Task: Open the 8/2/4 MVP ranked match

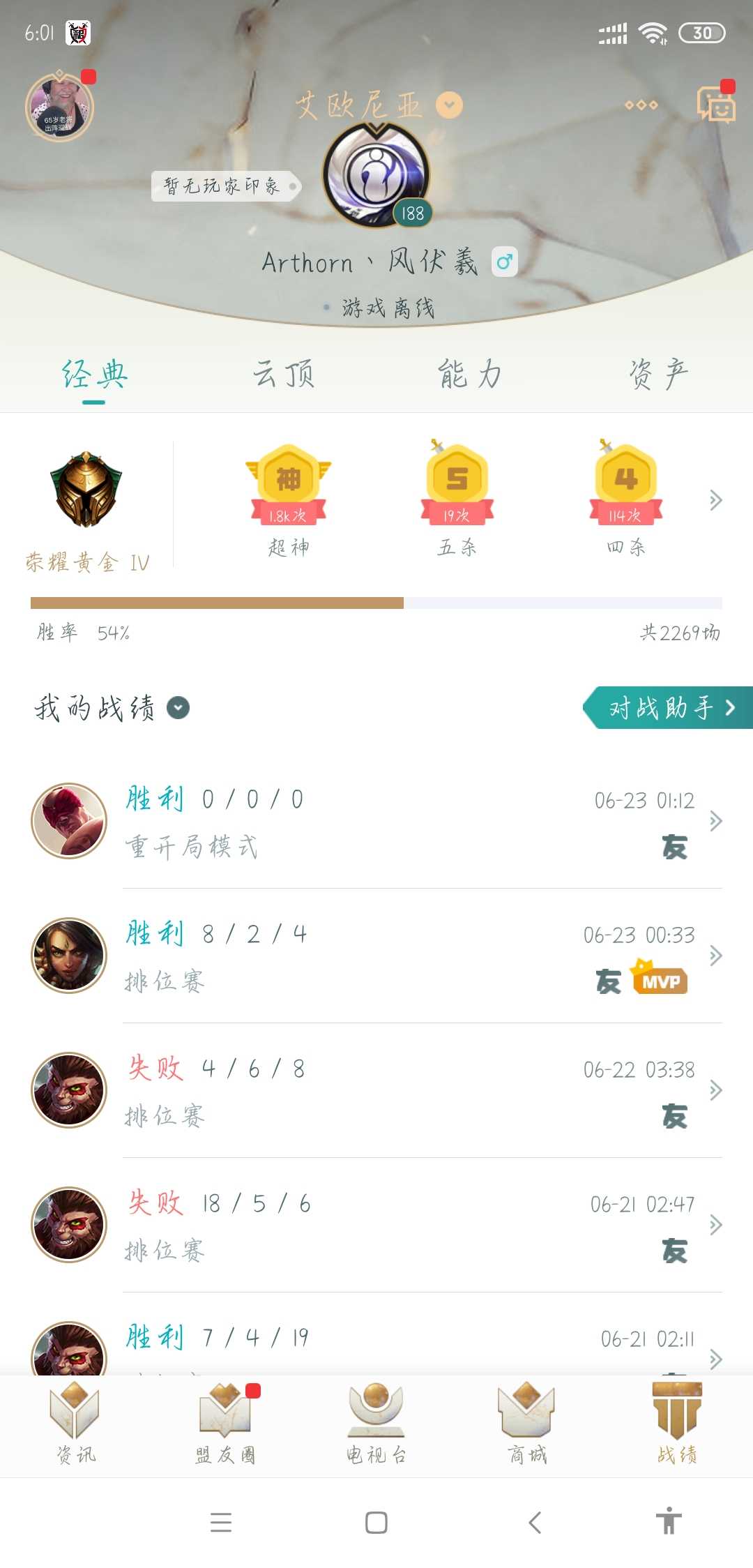Action: tap(376, 956)
